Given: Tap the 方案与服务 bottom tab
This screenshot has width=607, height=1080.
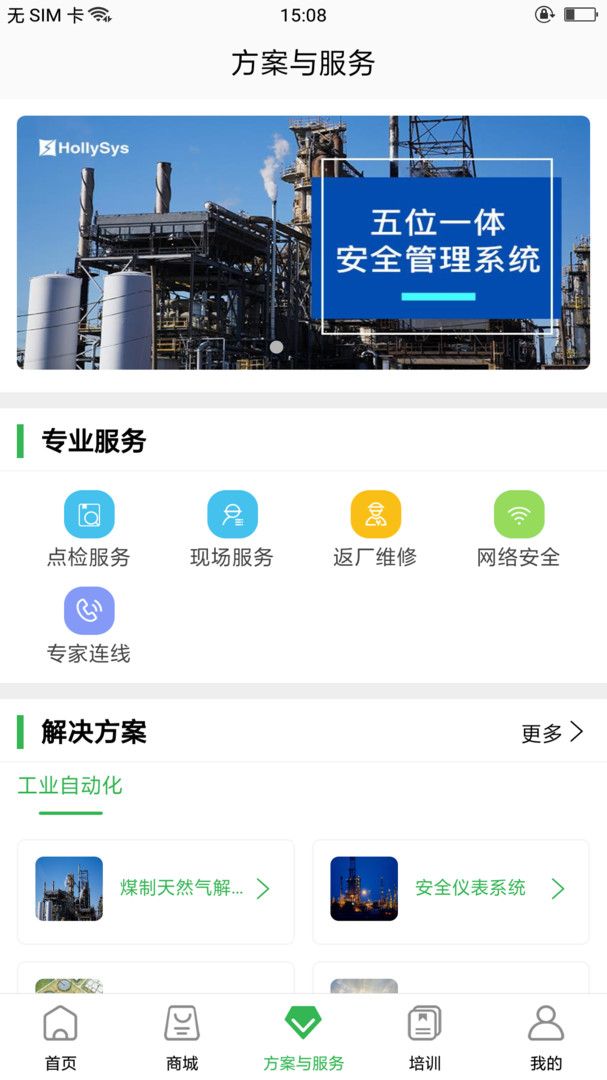Looking at the screenshot, I should 303,1038.
